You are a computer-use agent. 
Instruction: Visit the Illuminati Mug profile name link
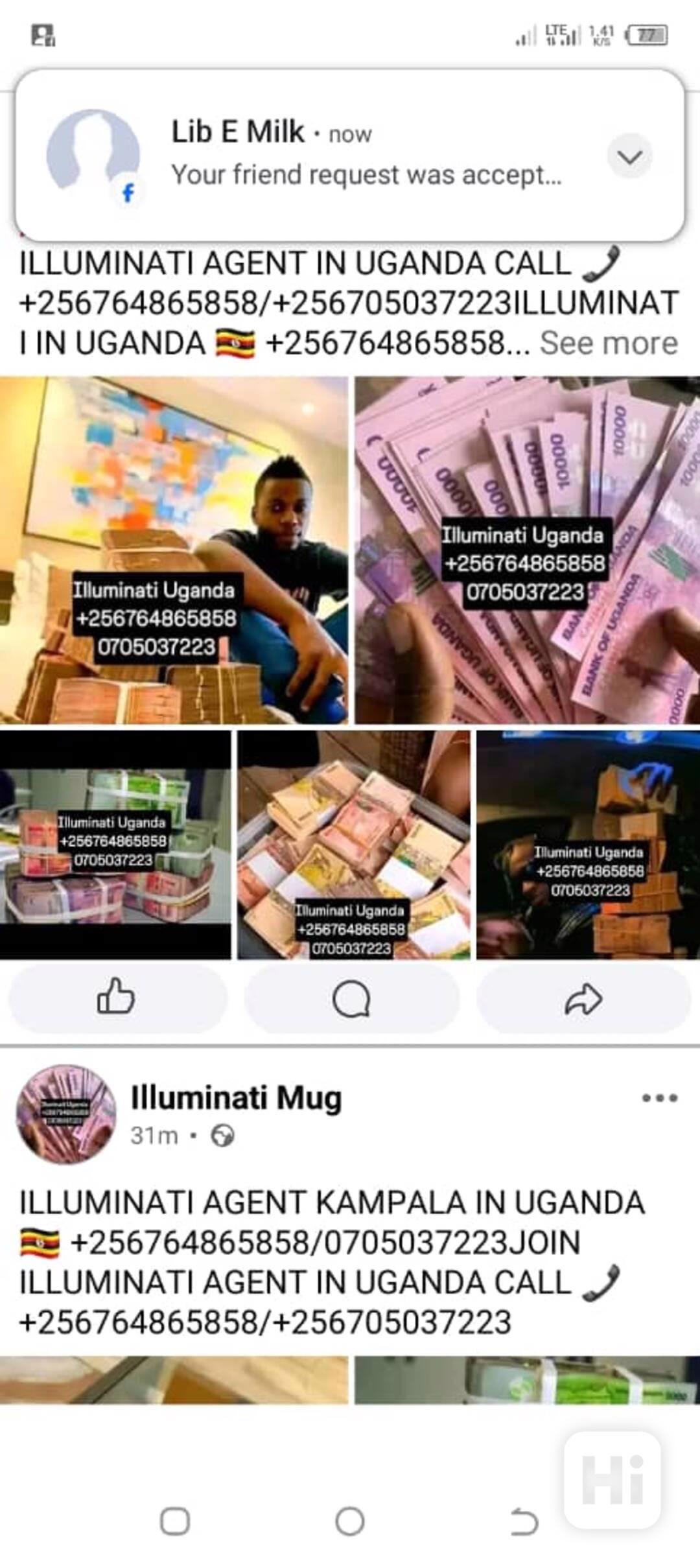236,1098
